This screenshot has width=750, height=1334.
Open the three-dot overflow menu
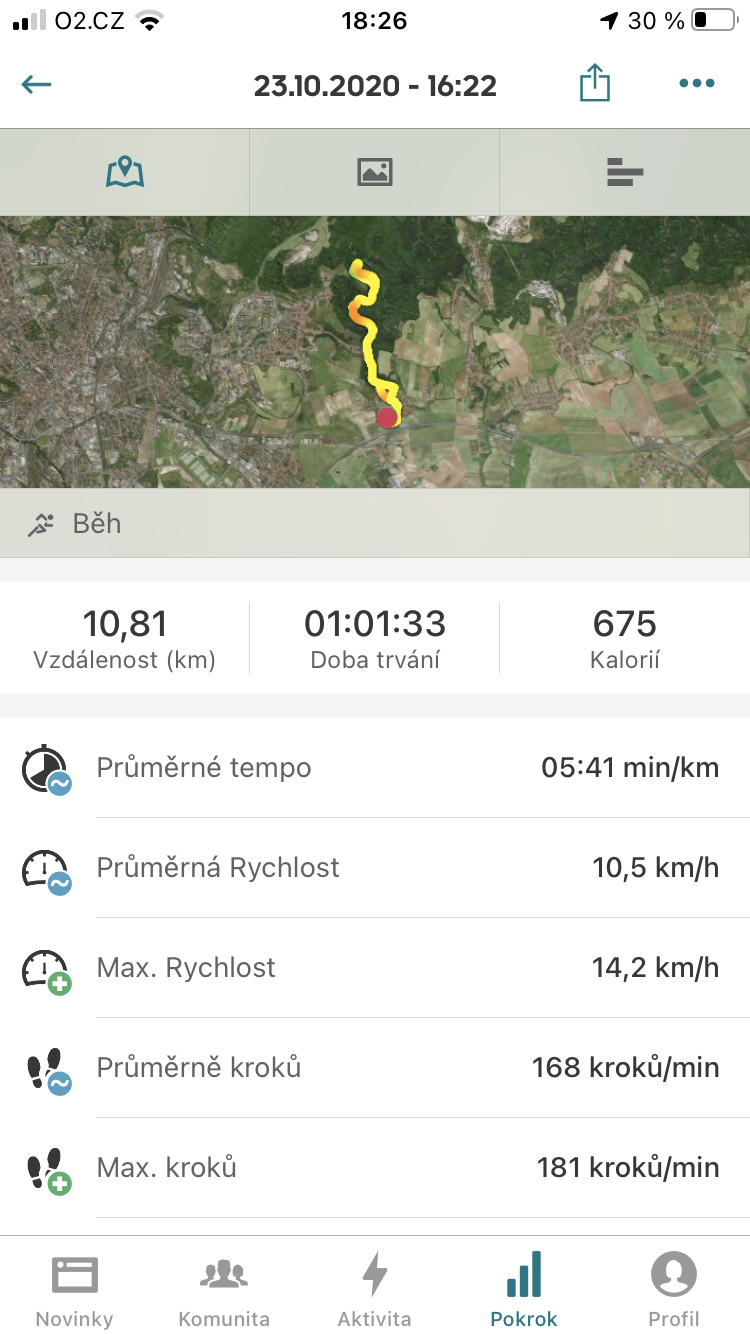click(x=697, y=84)
